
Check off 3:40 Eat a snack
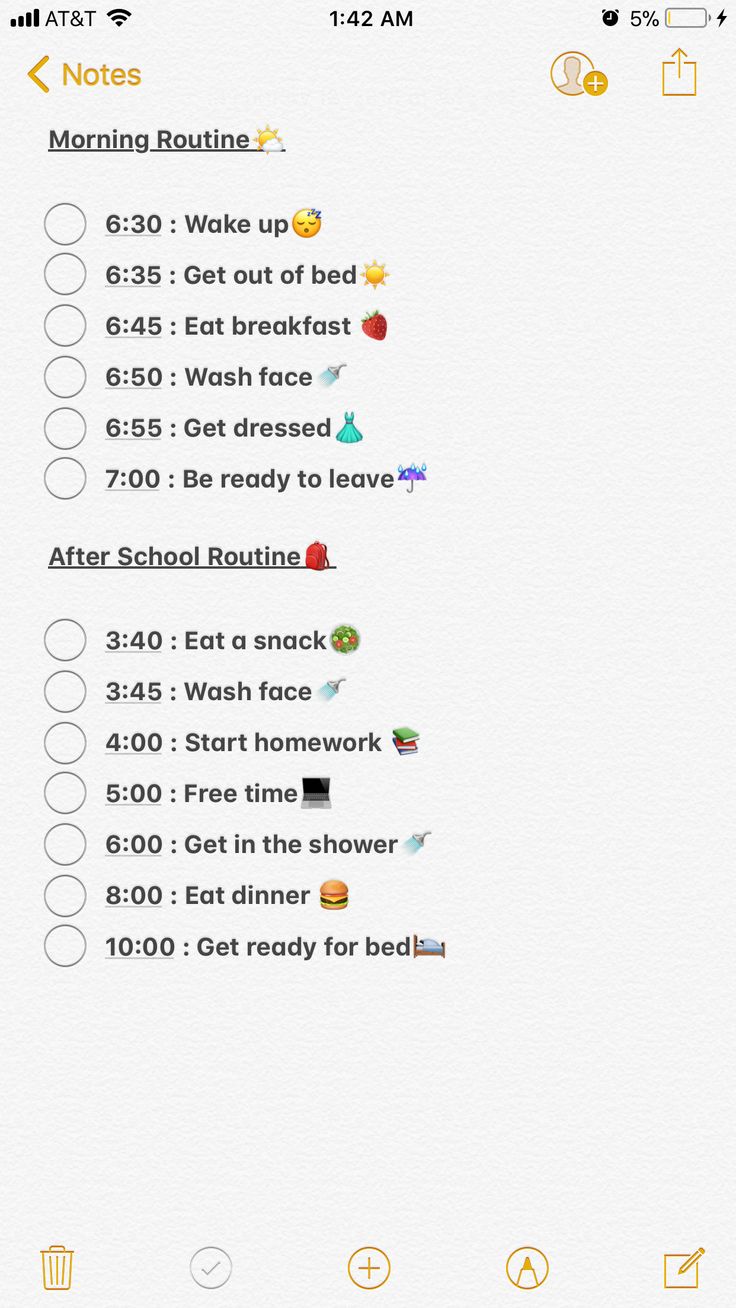pyautogui.click(x=65, y=640)
